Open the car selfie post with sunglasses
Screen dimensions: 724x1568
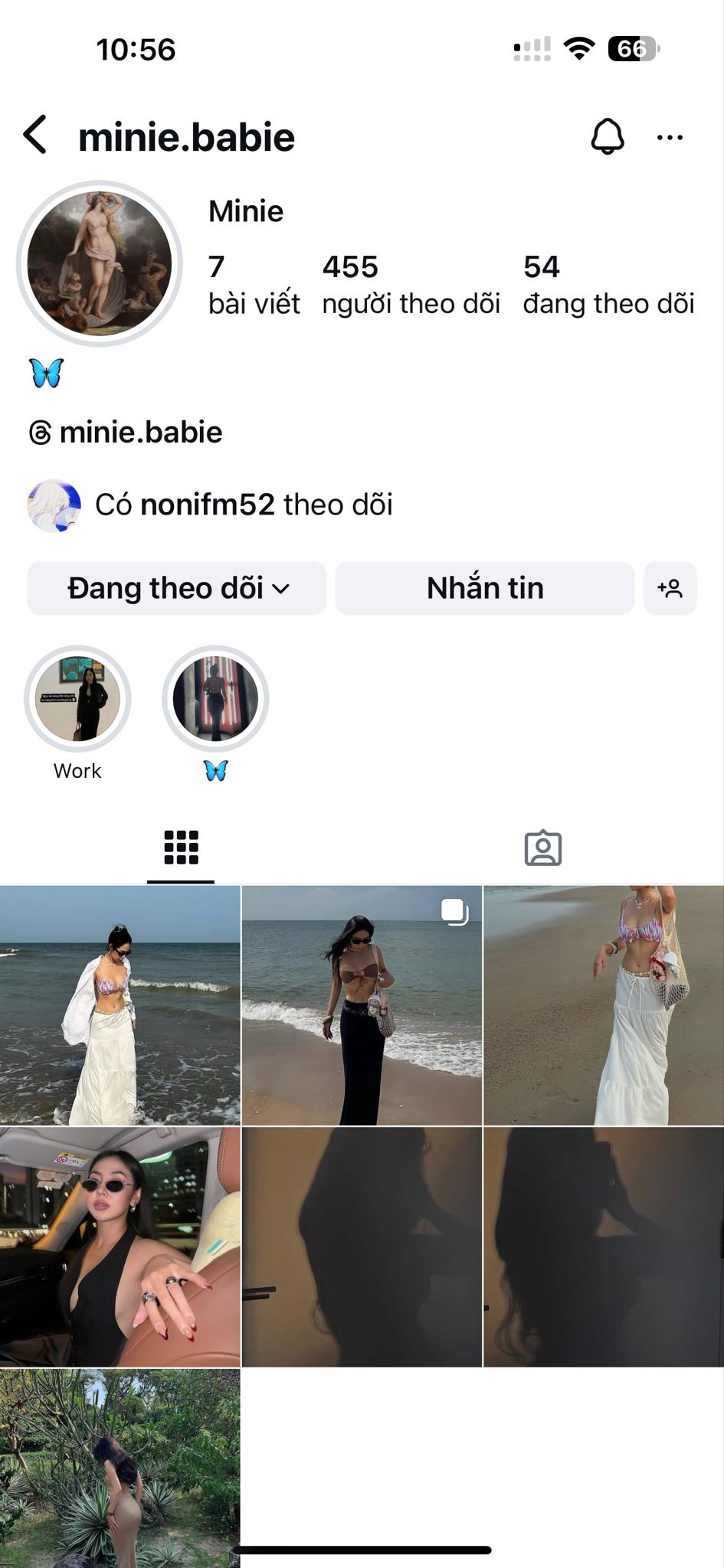[x=120, y=1246]
